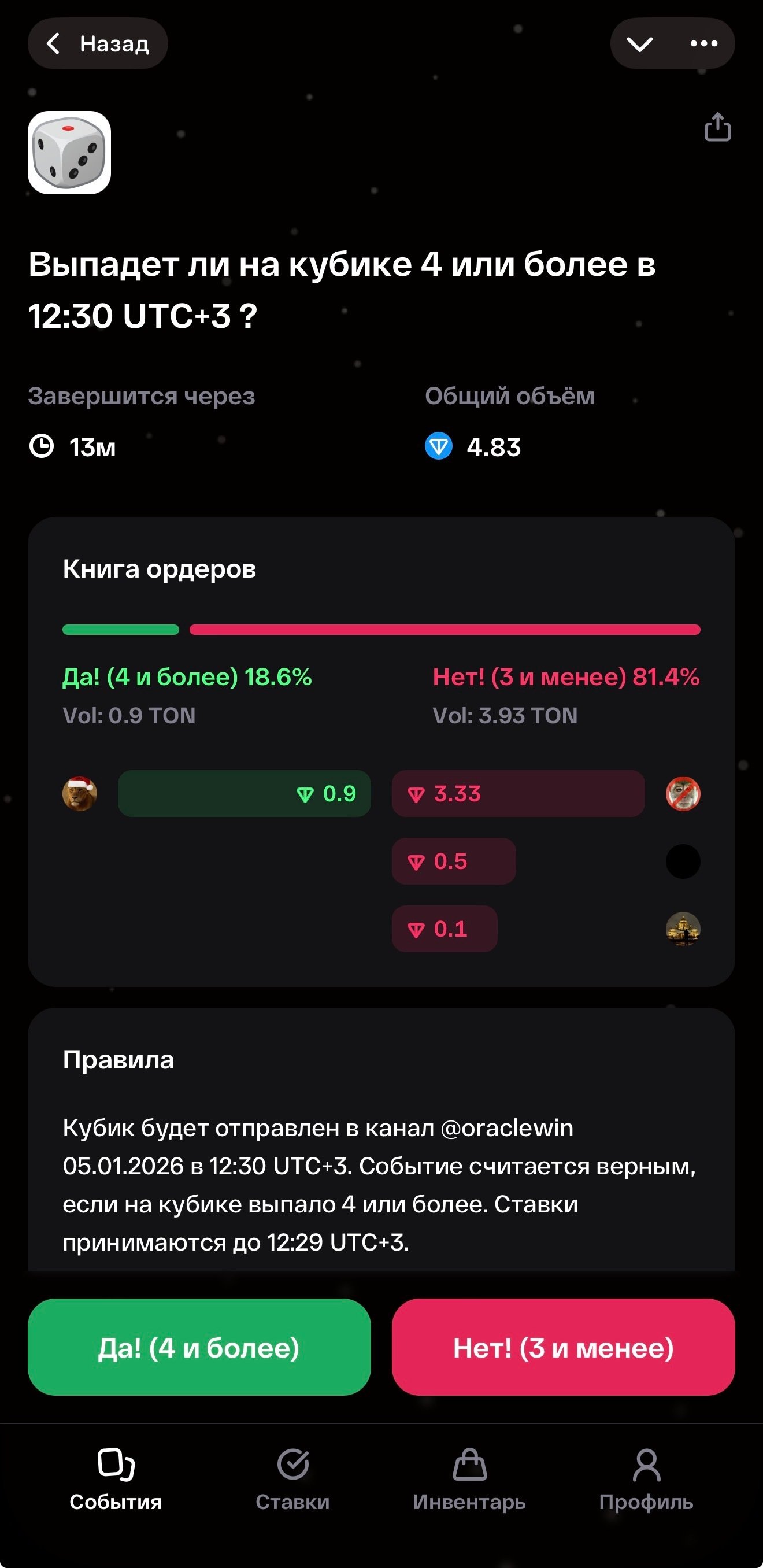Viewport: 763px width, 1568px height.
Task: Open the three-dot overflow menu
Action: click(x=704, y=44)
